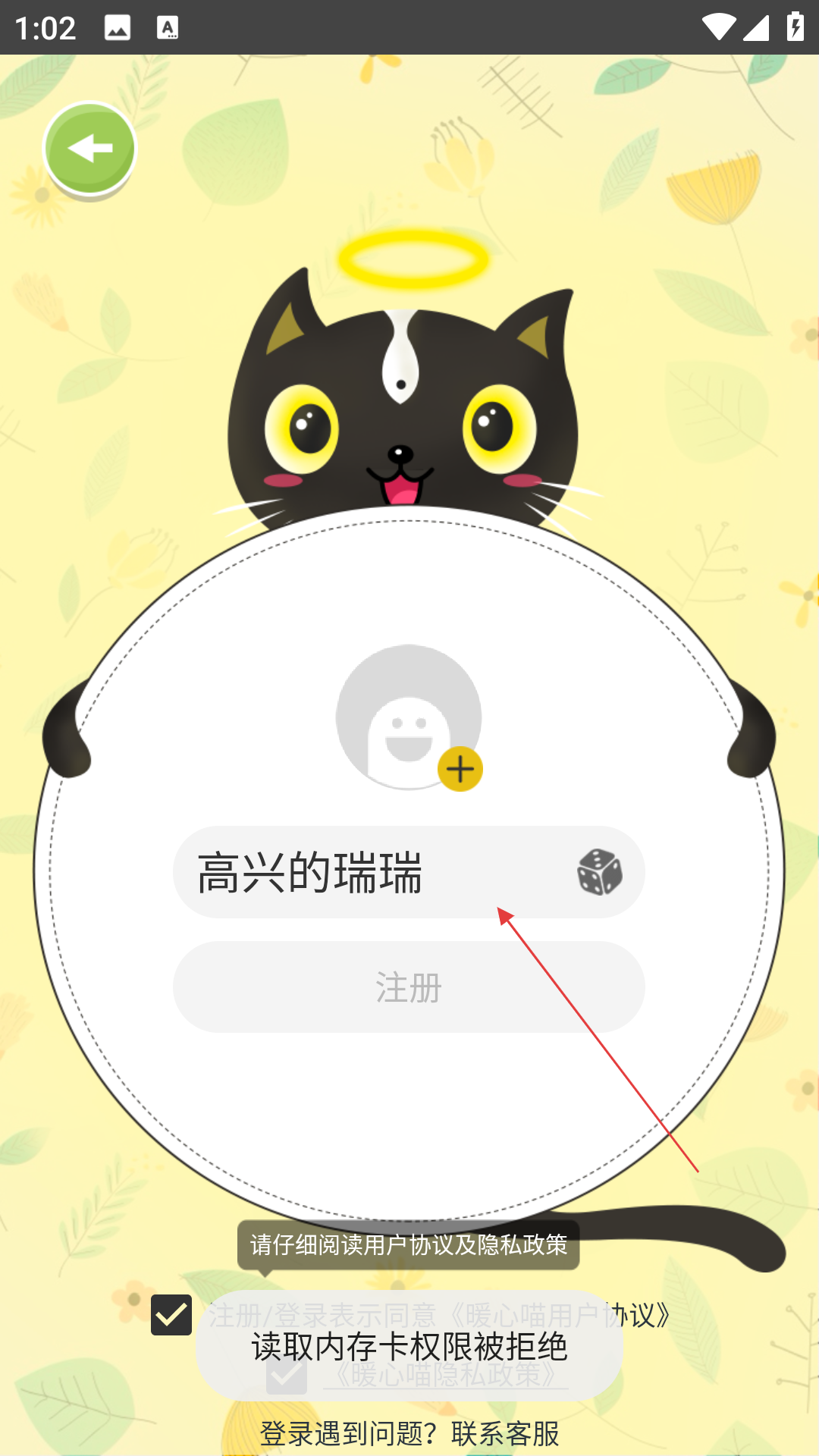This screenshot has width=819, height=1456.
Task: Go back with the green arrow button
Action: (x=90, y=149)
